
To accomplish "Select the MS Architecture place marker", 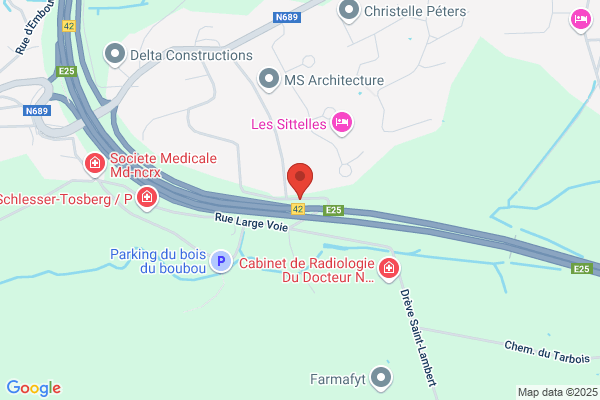I will 269,80.
